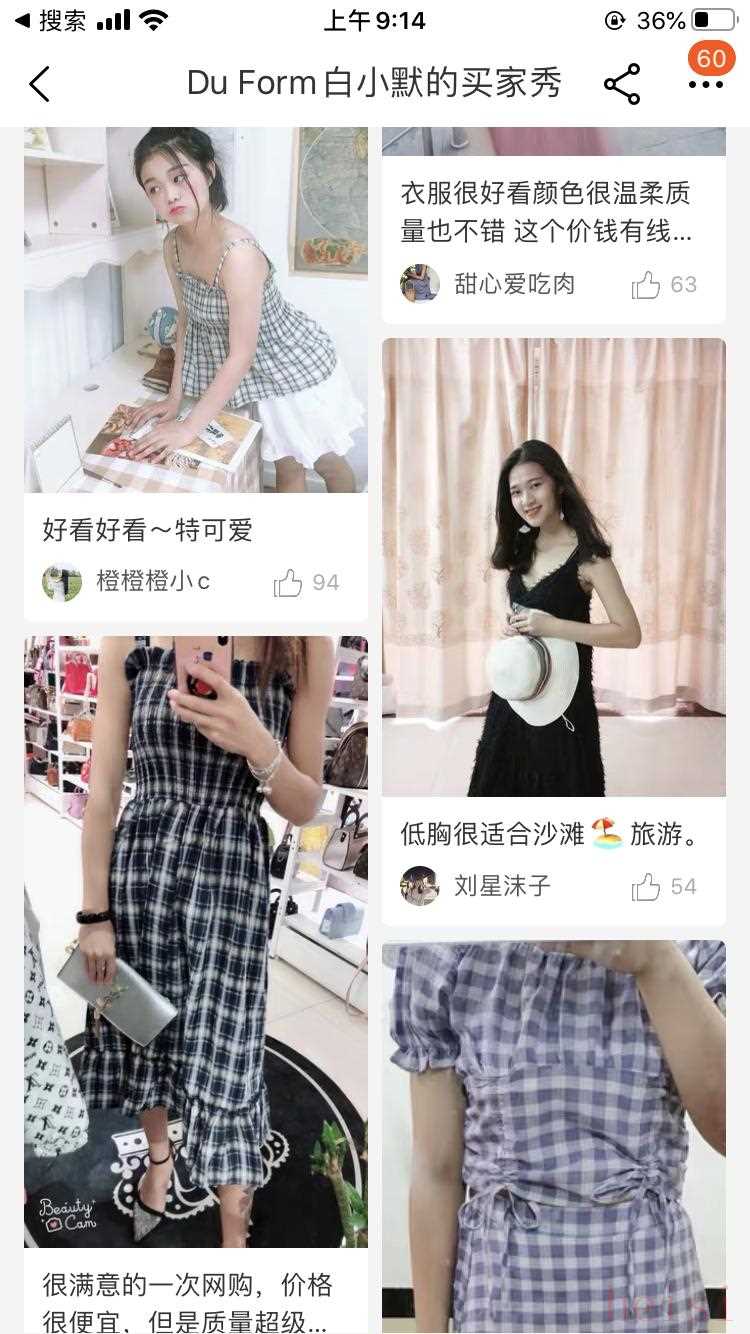
Task: Open the black dress with hat photo
Action: (553, 567)
